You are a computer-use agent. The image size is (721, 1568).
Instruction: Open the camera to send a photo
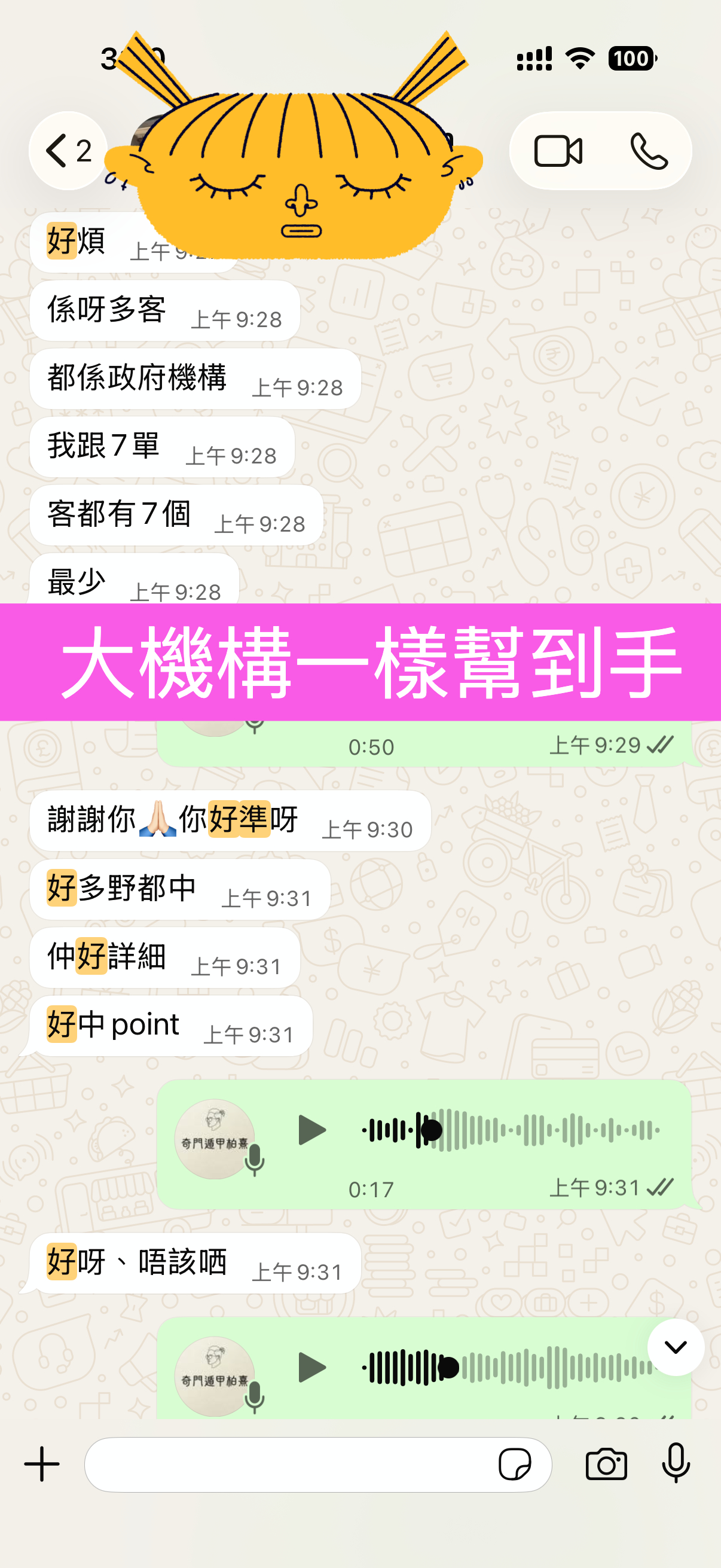pyautogui.click(x=606, y=1464)
